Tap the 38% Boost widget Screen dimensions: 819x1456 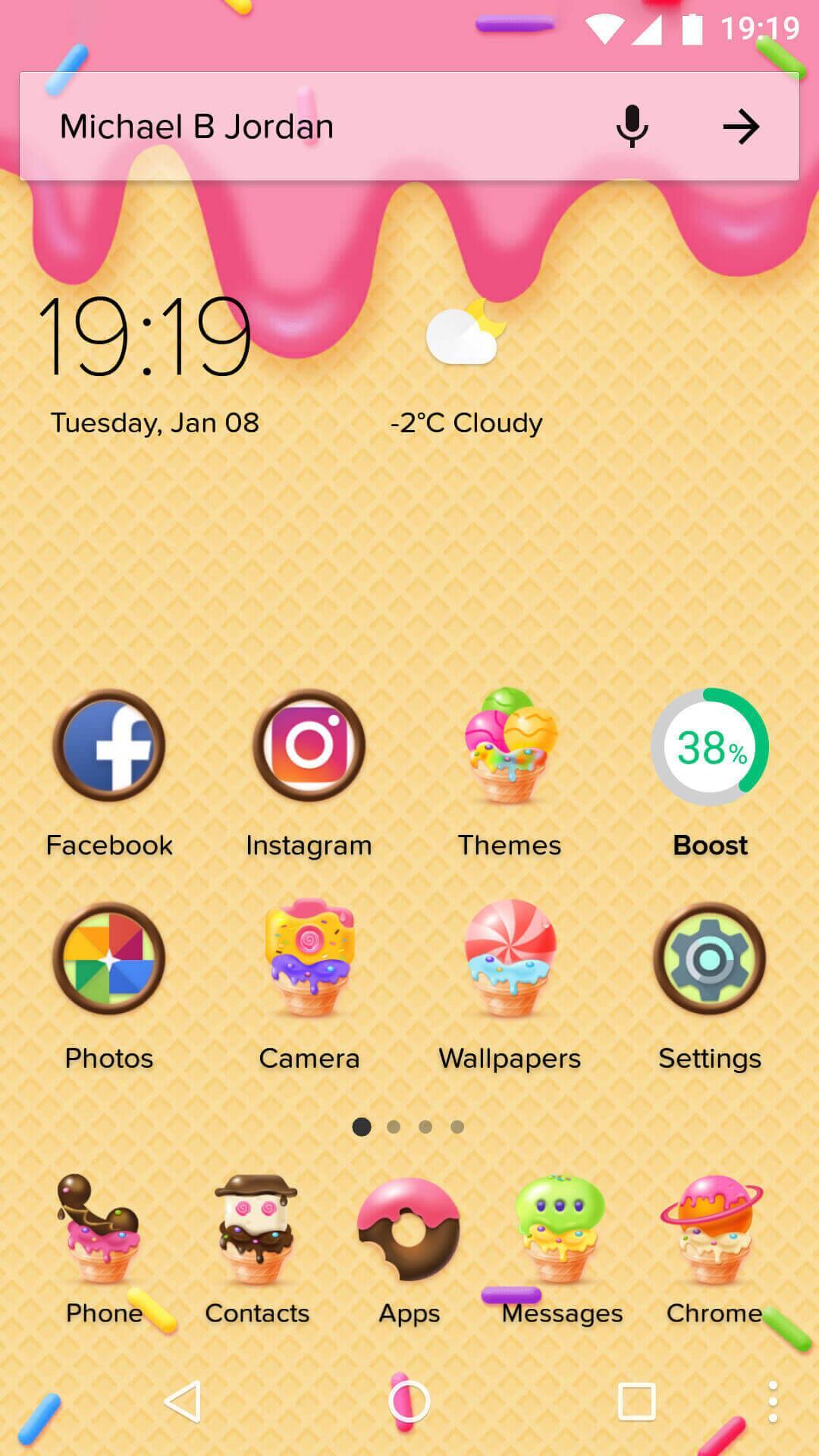pyautogui.click(x=710, y=747)
